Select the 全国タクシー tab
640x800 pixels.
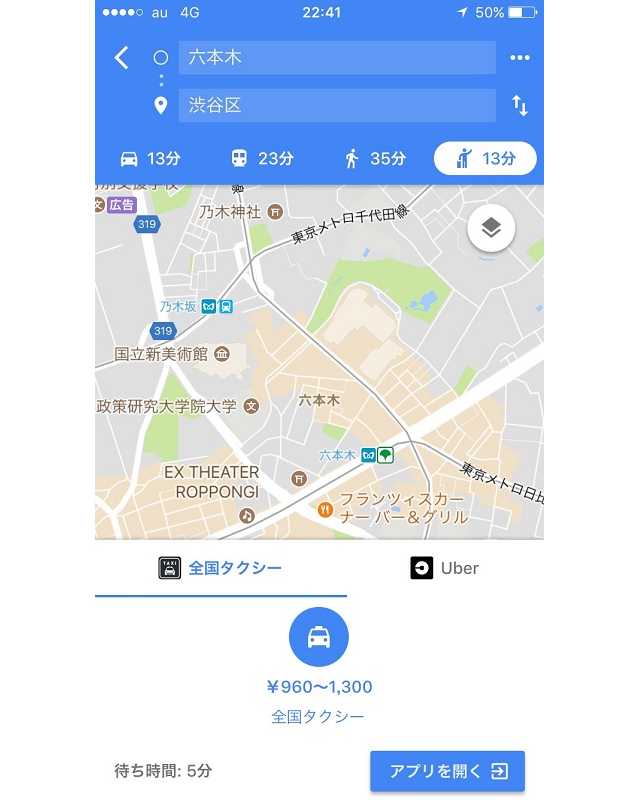coord(221,568)
